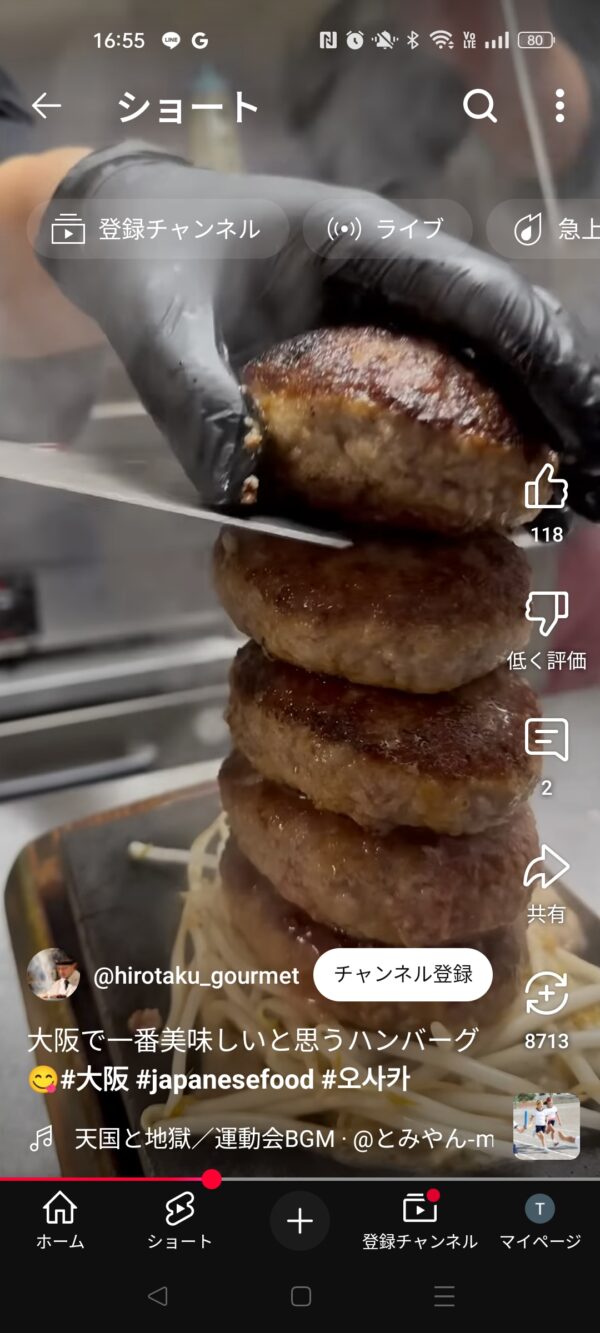Tap the plus create button

(300, 1221)
